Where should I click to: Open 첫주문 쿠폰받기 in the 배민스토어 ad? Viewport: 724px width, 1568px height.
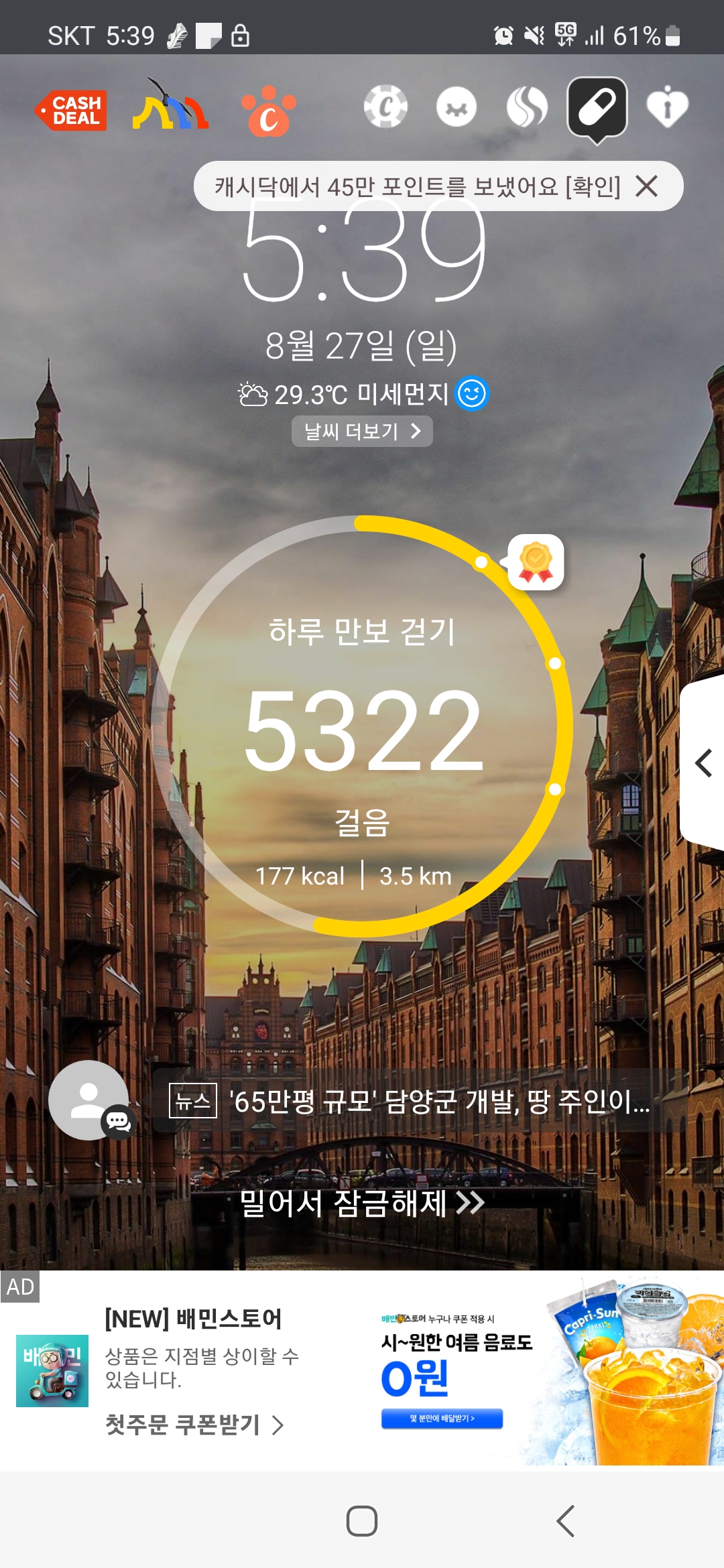194,1424
